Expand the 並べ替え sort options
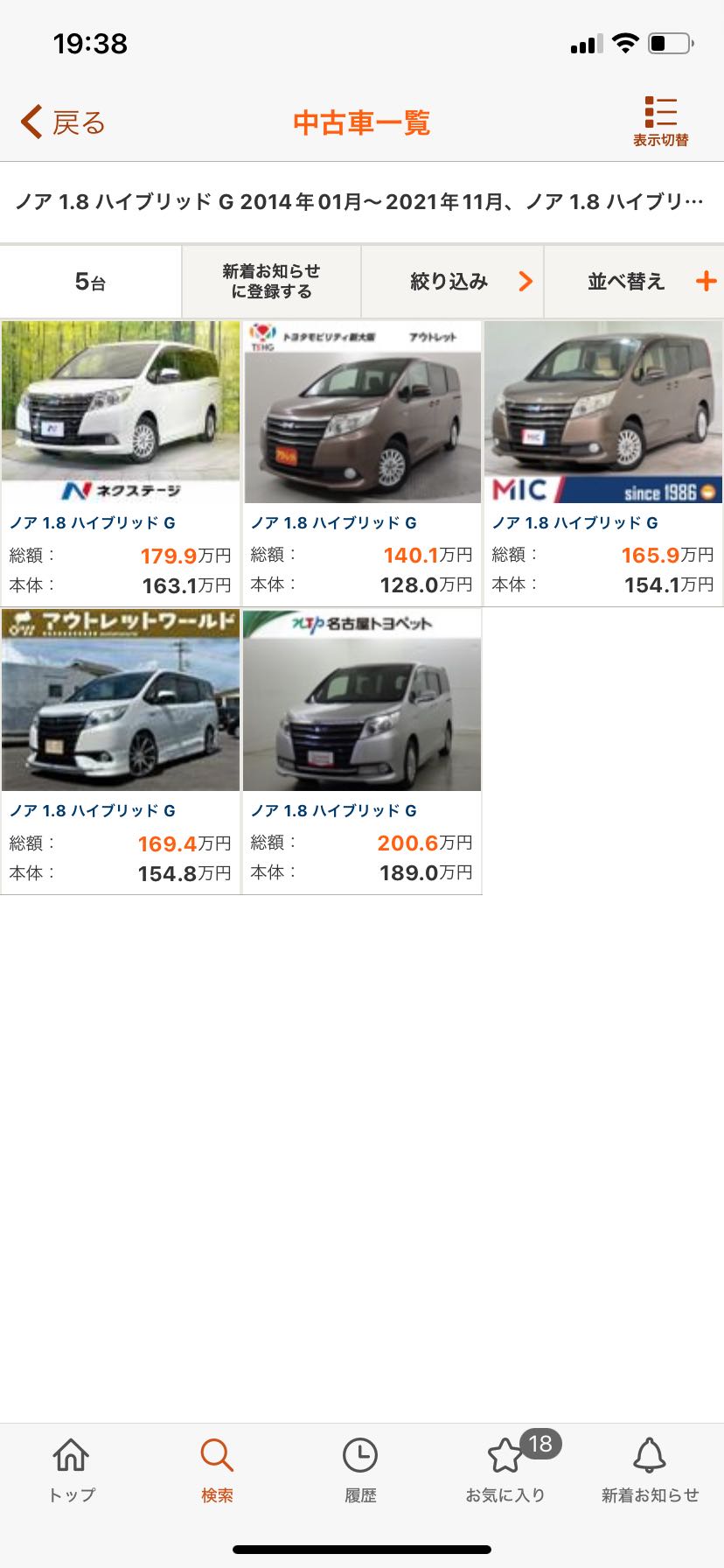 pos(634,282)
